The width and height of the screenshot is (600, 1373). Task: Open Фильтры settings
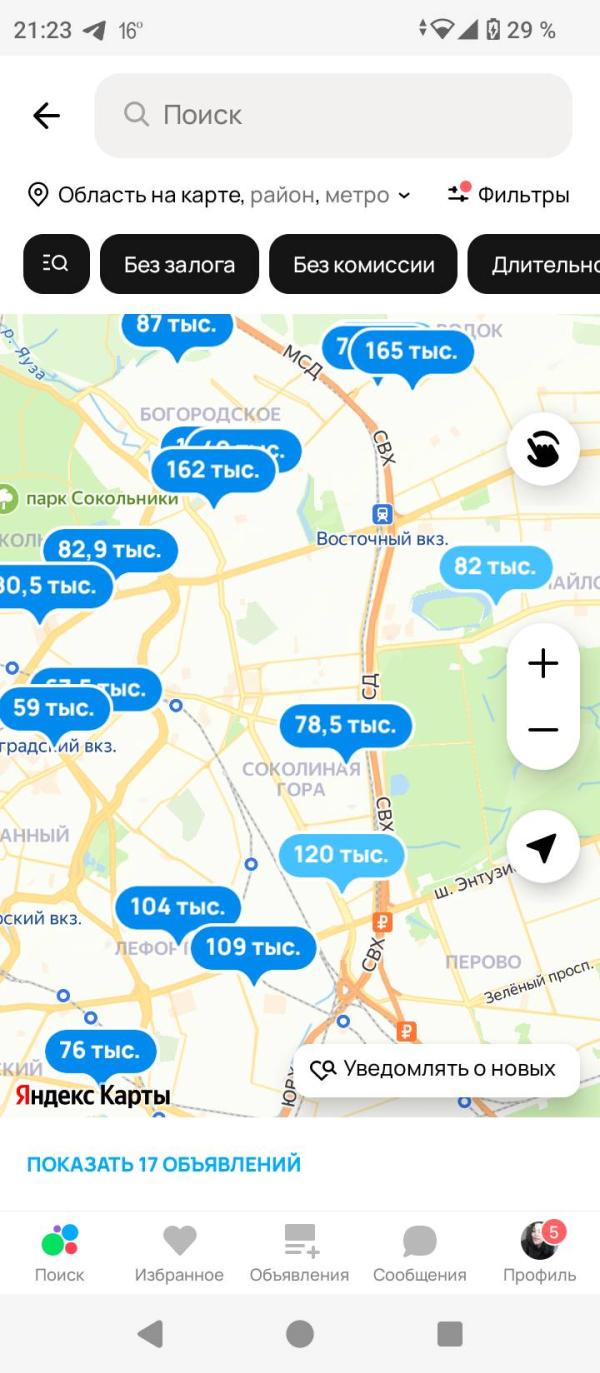[x=508, y=195]
